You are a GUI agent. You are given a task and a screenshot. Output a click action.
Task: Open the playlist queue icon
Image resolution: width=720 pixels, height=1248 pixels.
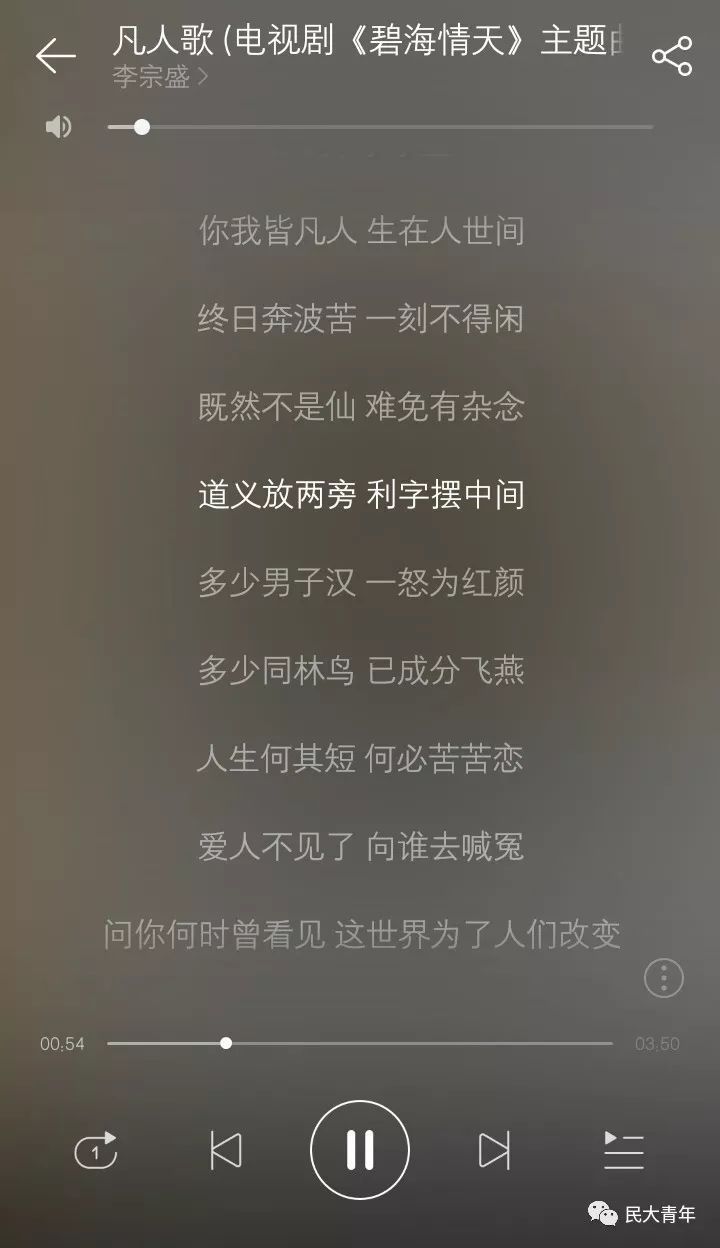coord(622,1150)
